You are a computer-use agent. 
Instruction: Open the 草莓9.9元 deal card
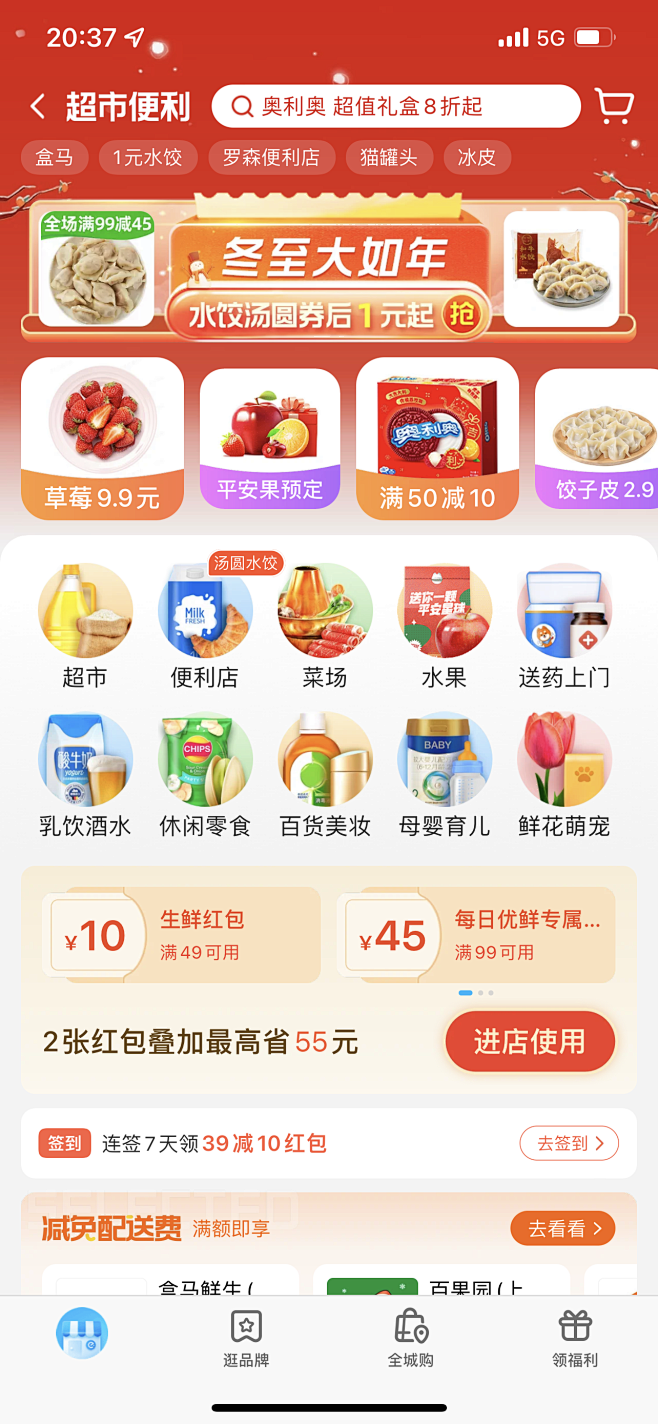tap(102, 438)
